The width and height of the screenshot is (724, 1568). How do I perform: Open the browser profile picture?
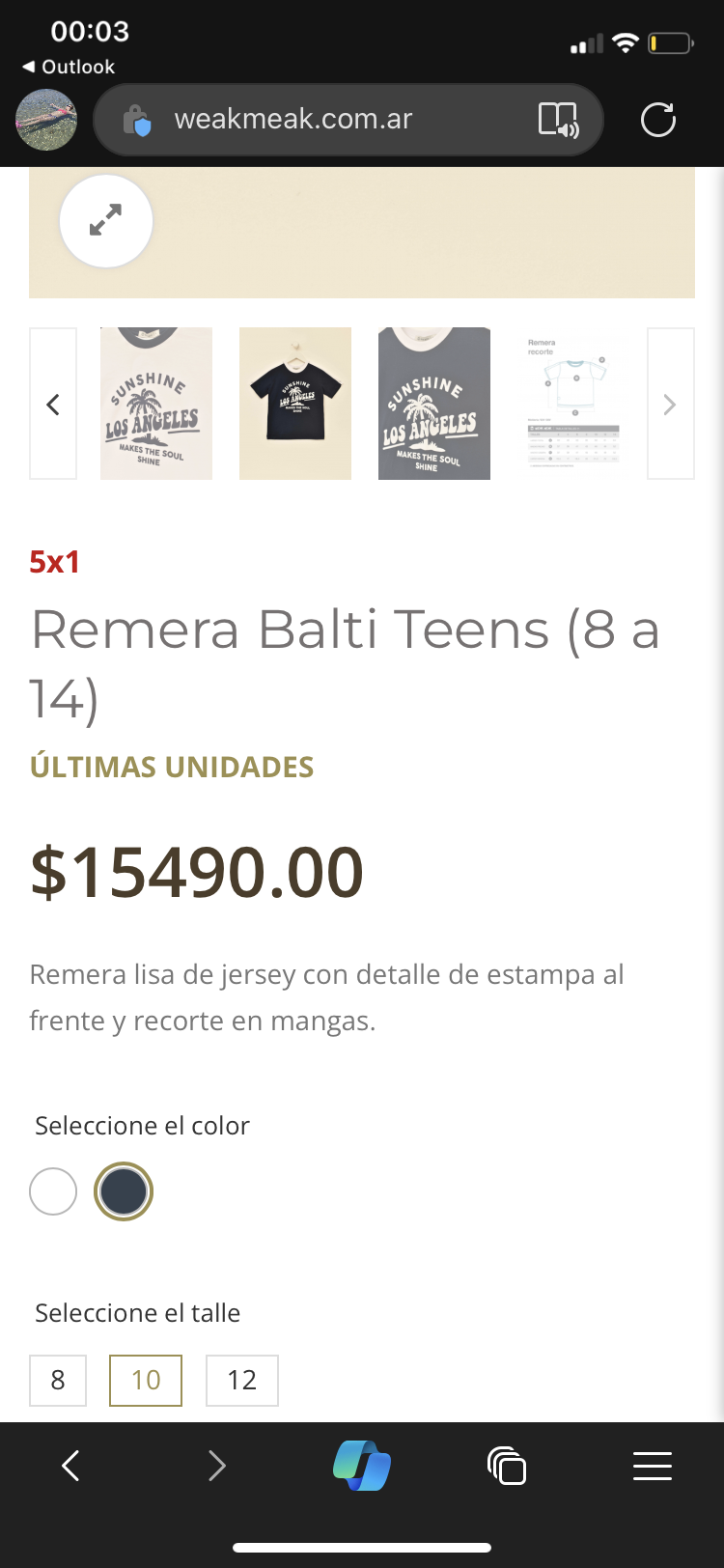46,120
